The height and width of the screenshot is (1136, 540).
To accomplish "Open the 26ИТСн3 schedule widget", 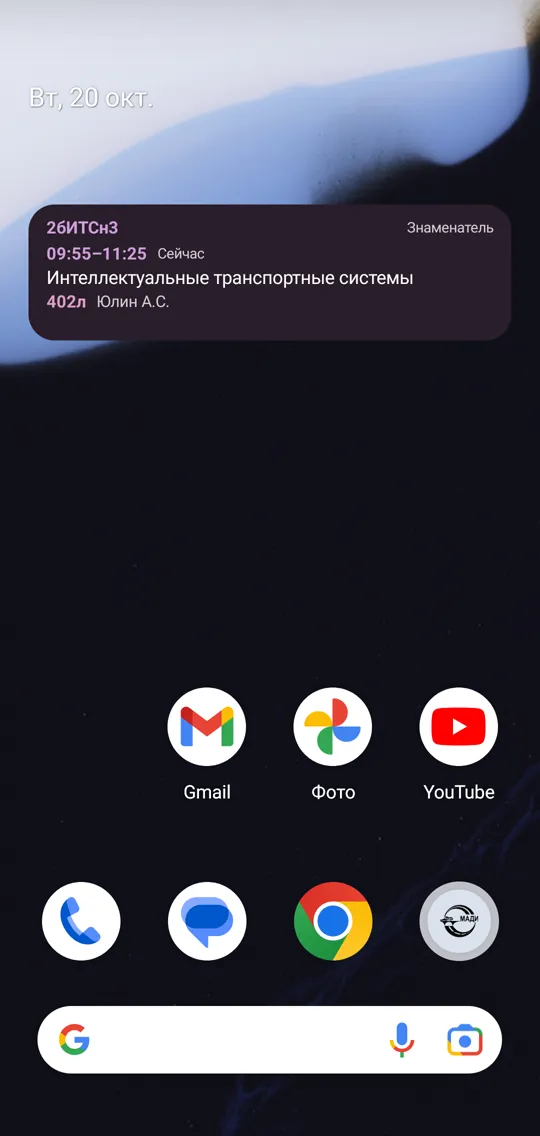I will [x=270, y=272].
